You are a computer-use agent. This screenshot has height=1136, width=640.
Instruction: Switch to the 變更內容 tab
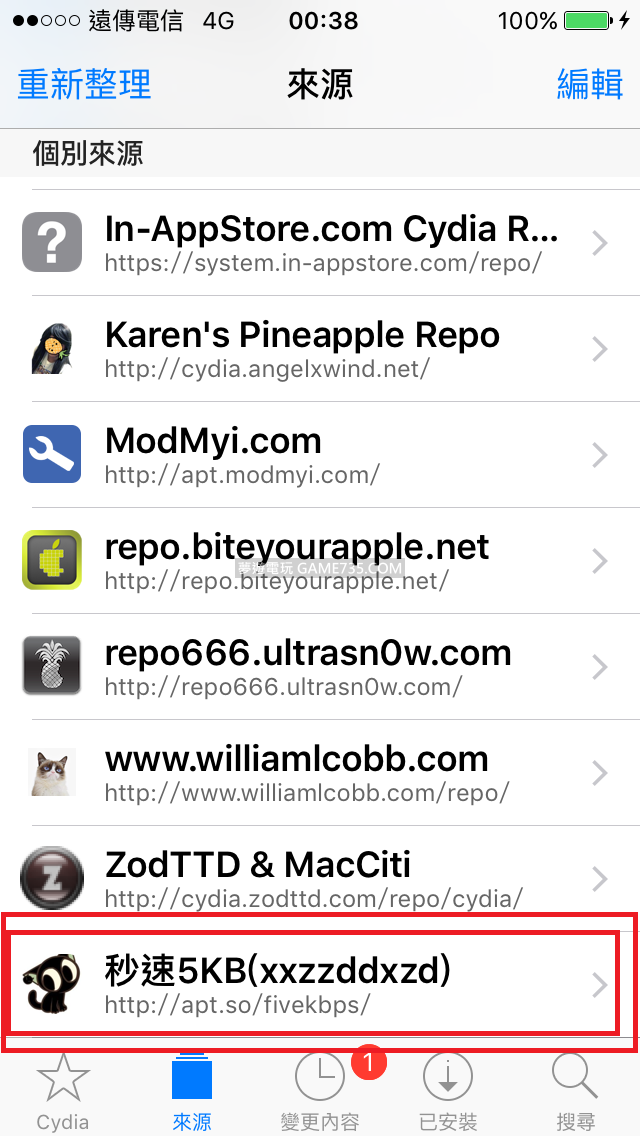320,1092
